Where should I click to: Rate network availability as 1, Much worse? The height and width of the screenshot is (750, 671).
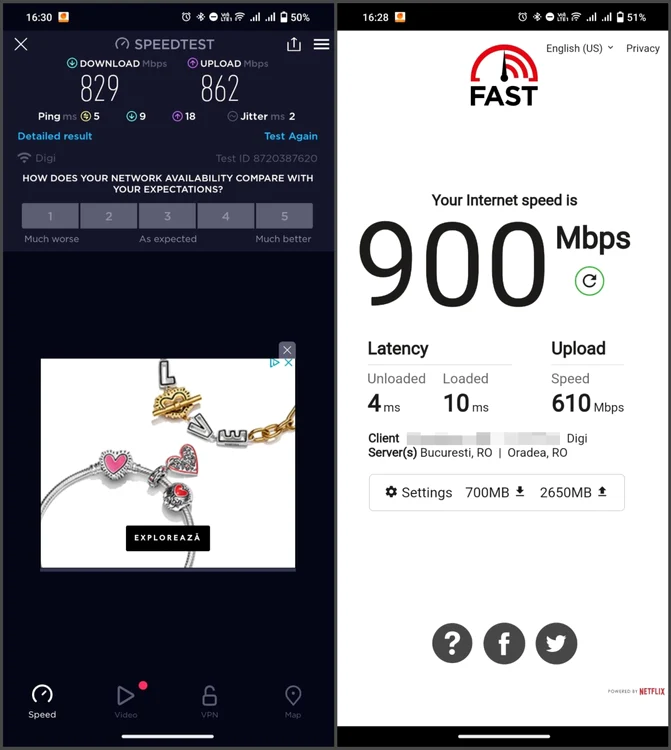pos(50,216)
